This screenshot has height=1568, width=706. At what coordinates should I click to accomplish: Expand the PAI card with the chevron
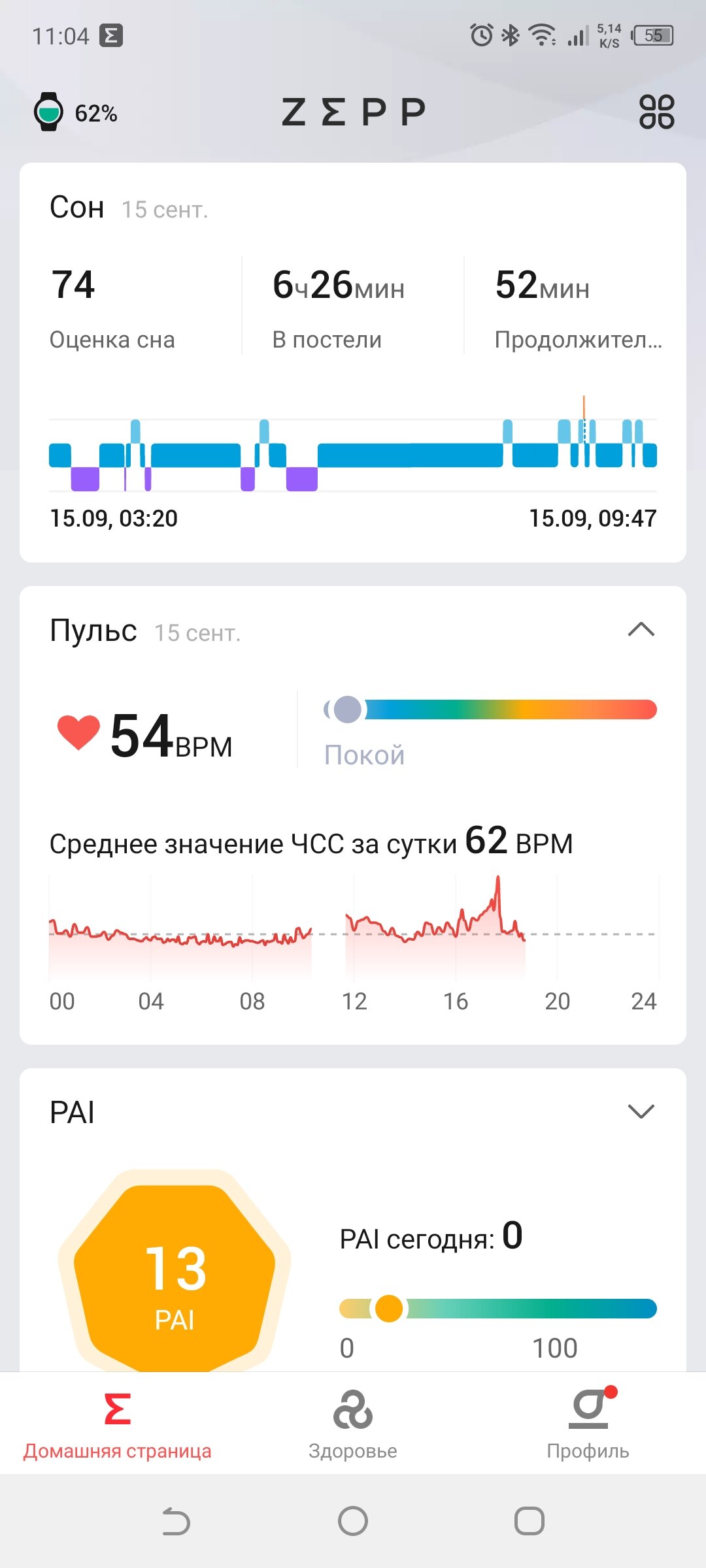pyautogui.click(x=641, y=1111)
